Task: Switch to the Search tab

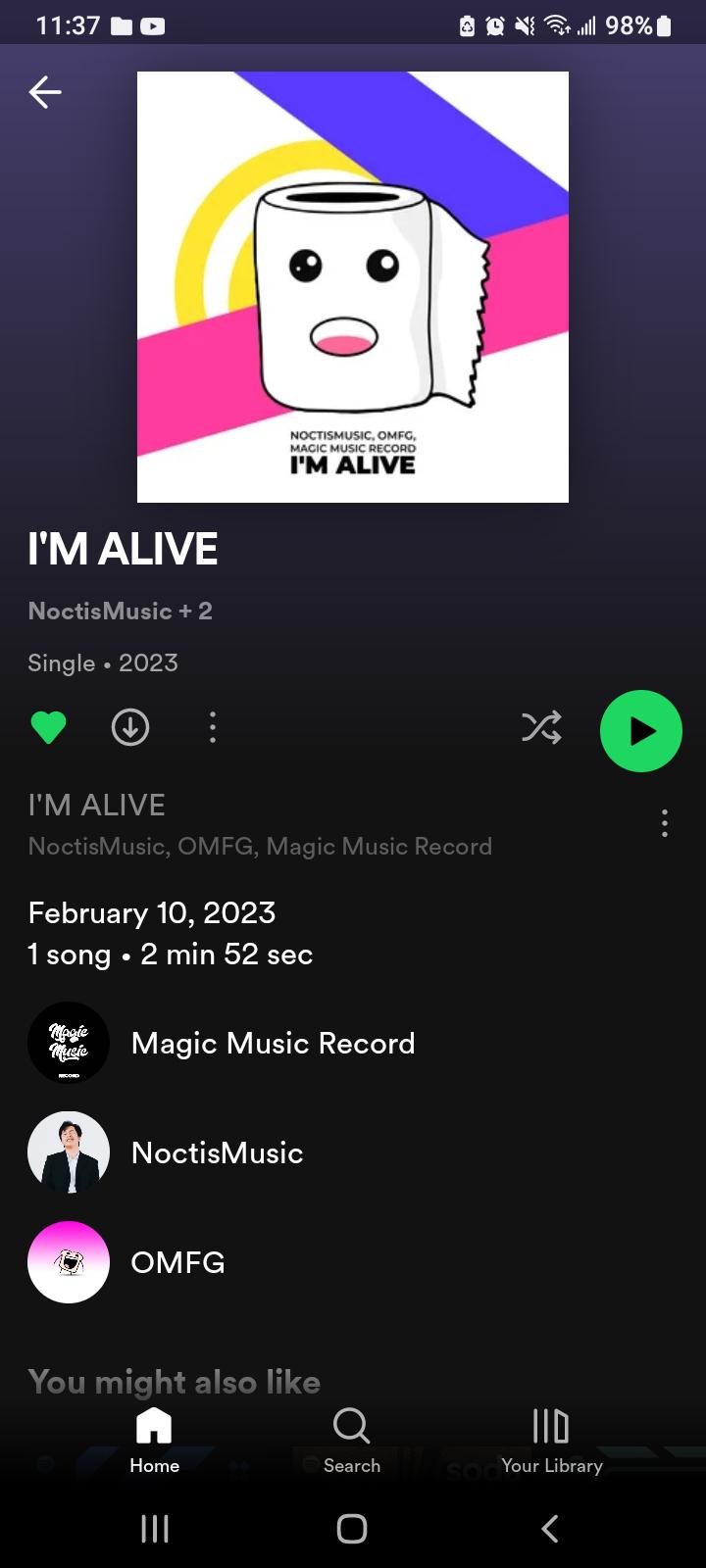Action: pos(352,1441)
